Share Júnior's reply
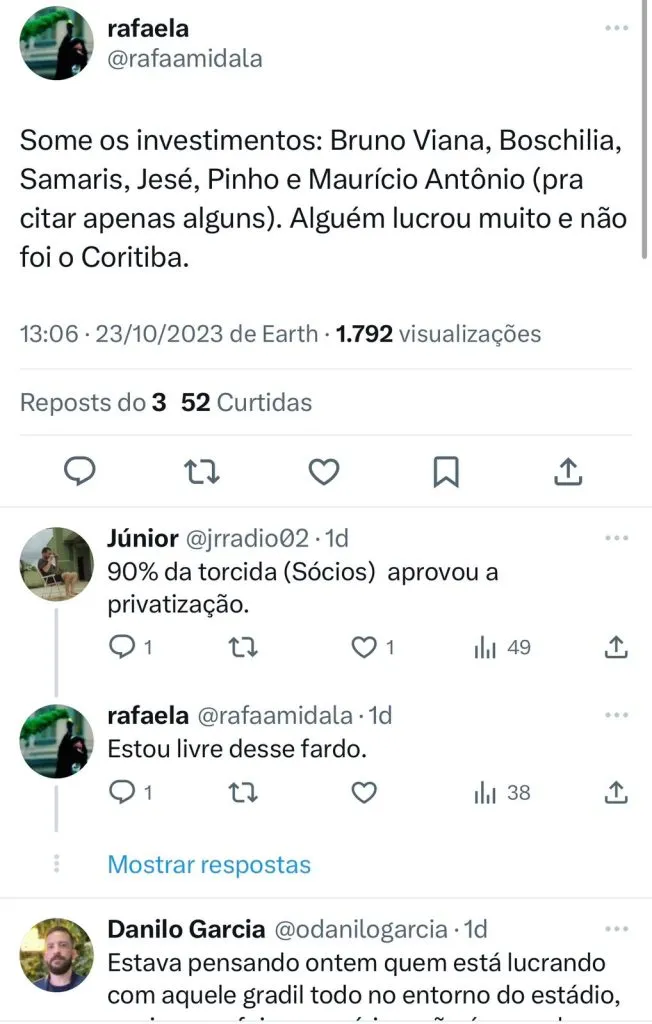This screenshot has width=652, height=1024. click(616, 648)
